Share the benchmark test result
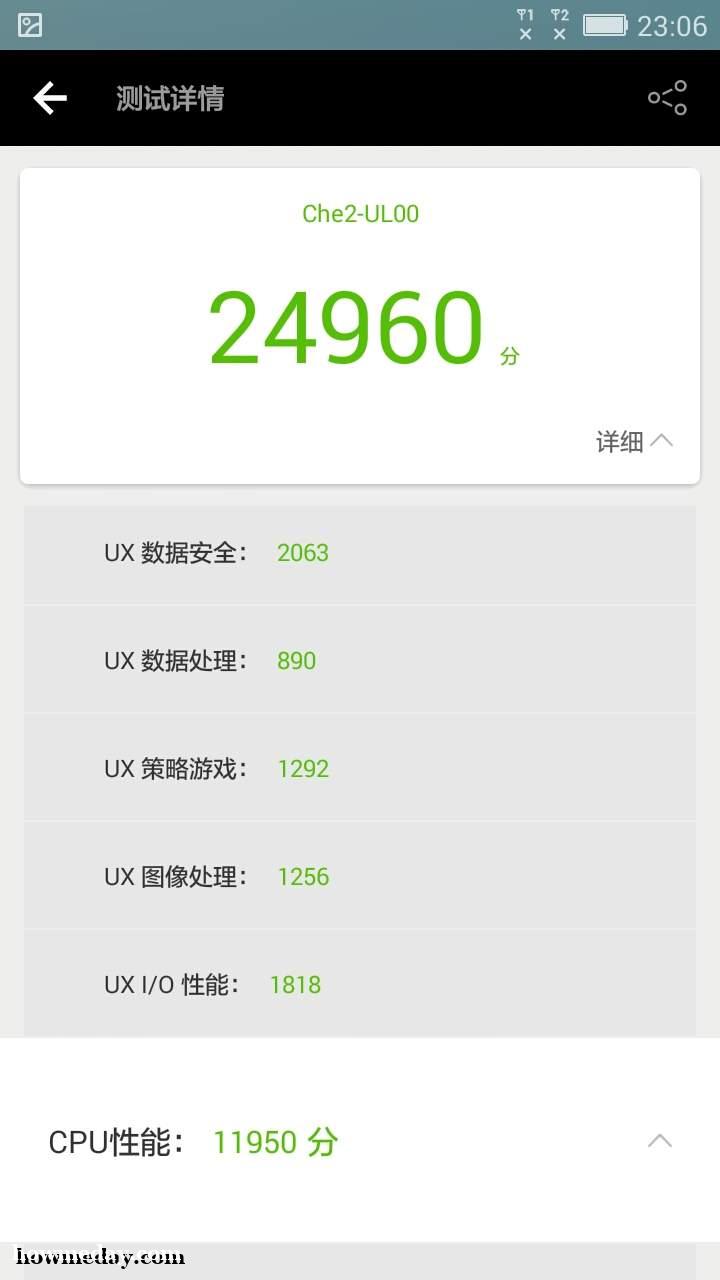 pos(667,98)
